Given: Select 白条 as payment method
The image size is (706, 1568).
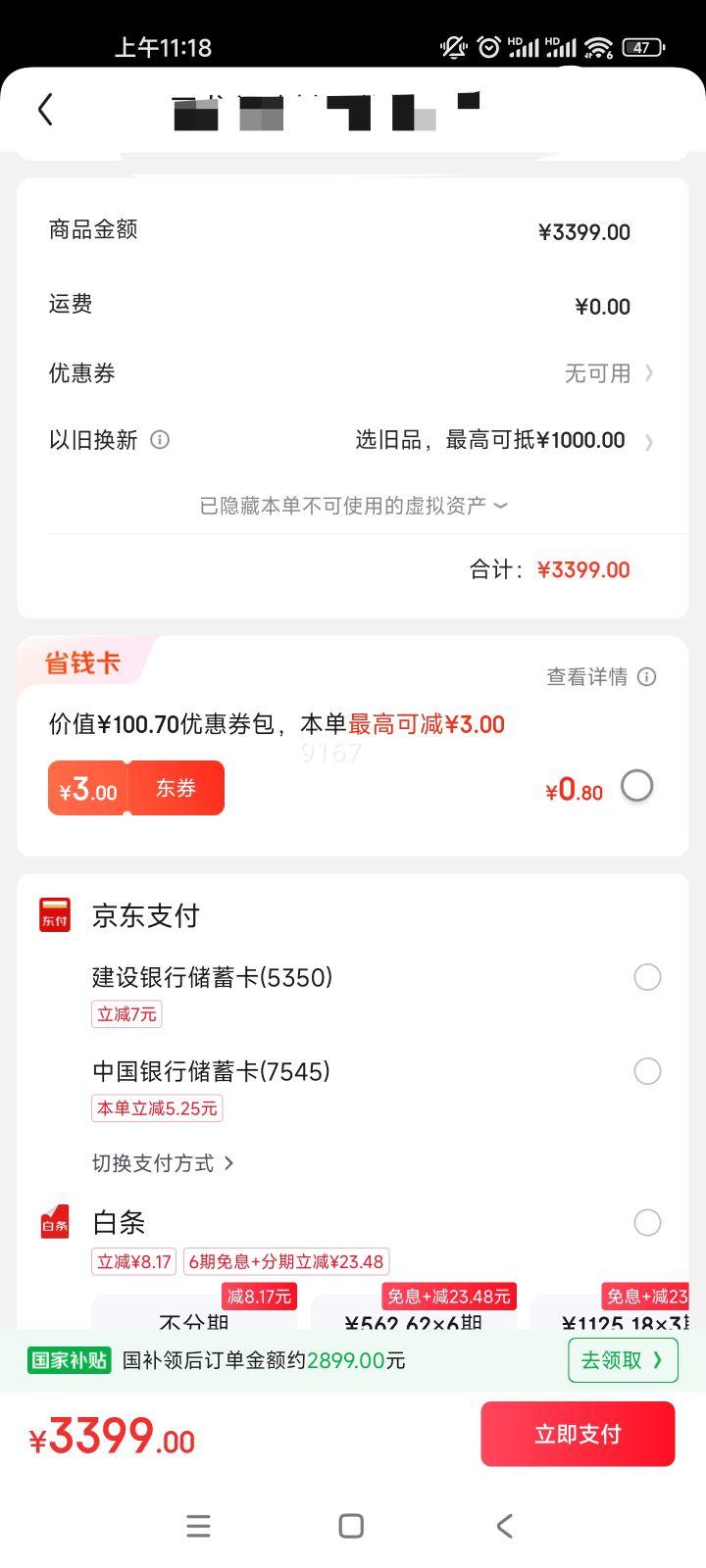Looking at the screenshot, I should 647,1222.
